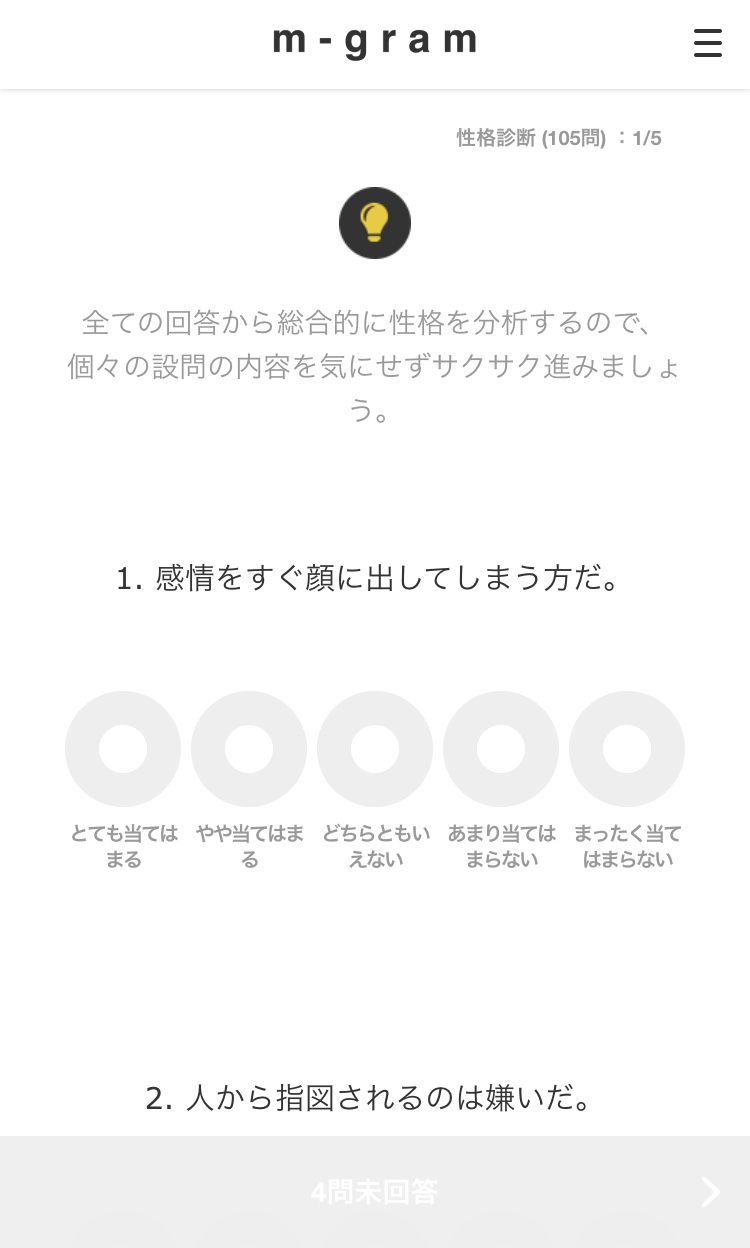Open the hamburger menu
This screenshot has width=750, height=1248.
707,43
